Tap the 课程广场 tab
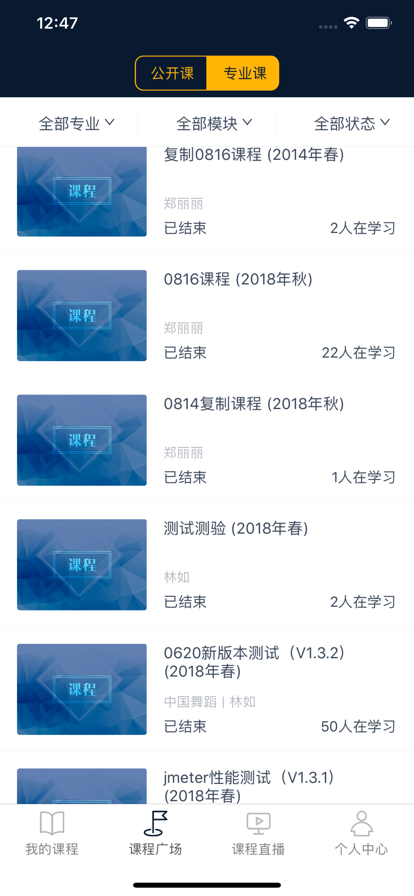Screen dimensions: 414x896 click(x=155, y=834)
